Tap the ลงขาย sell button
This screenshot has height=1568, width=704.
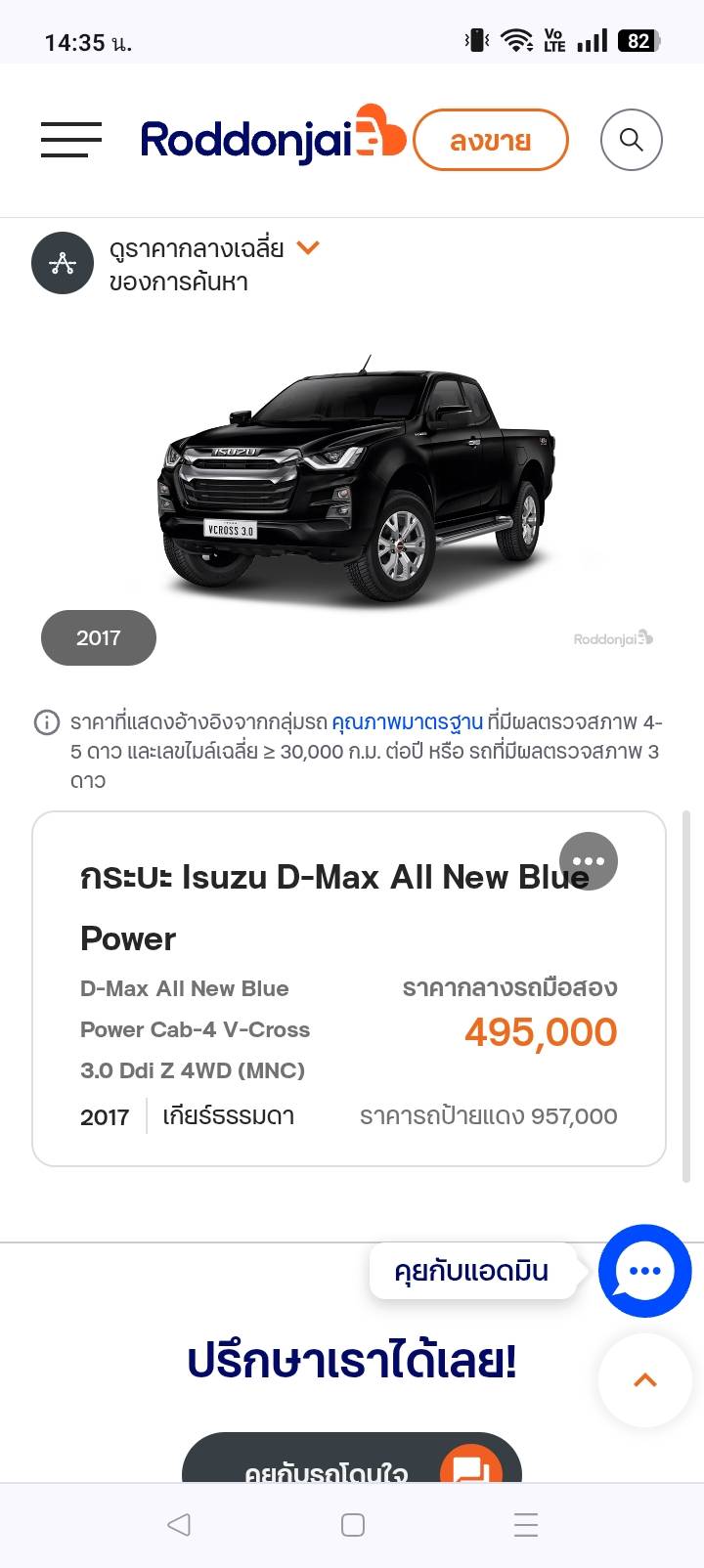click(491, 140)
